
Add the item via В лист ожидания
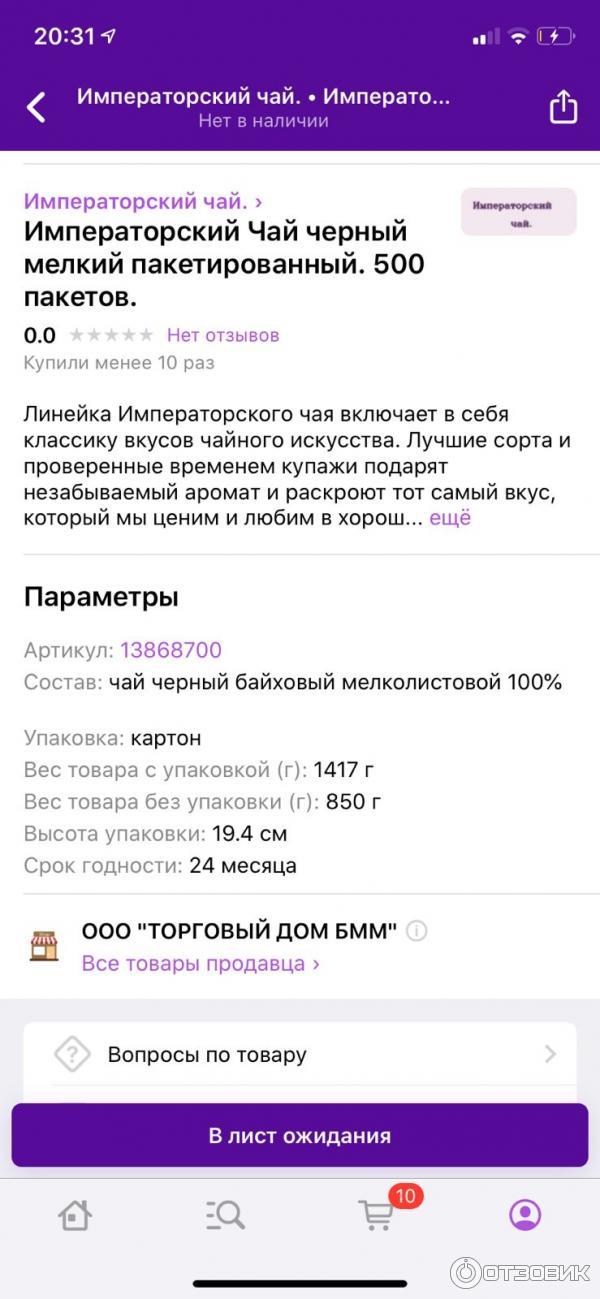pyautogui.click(x=300, y=1136)
